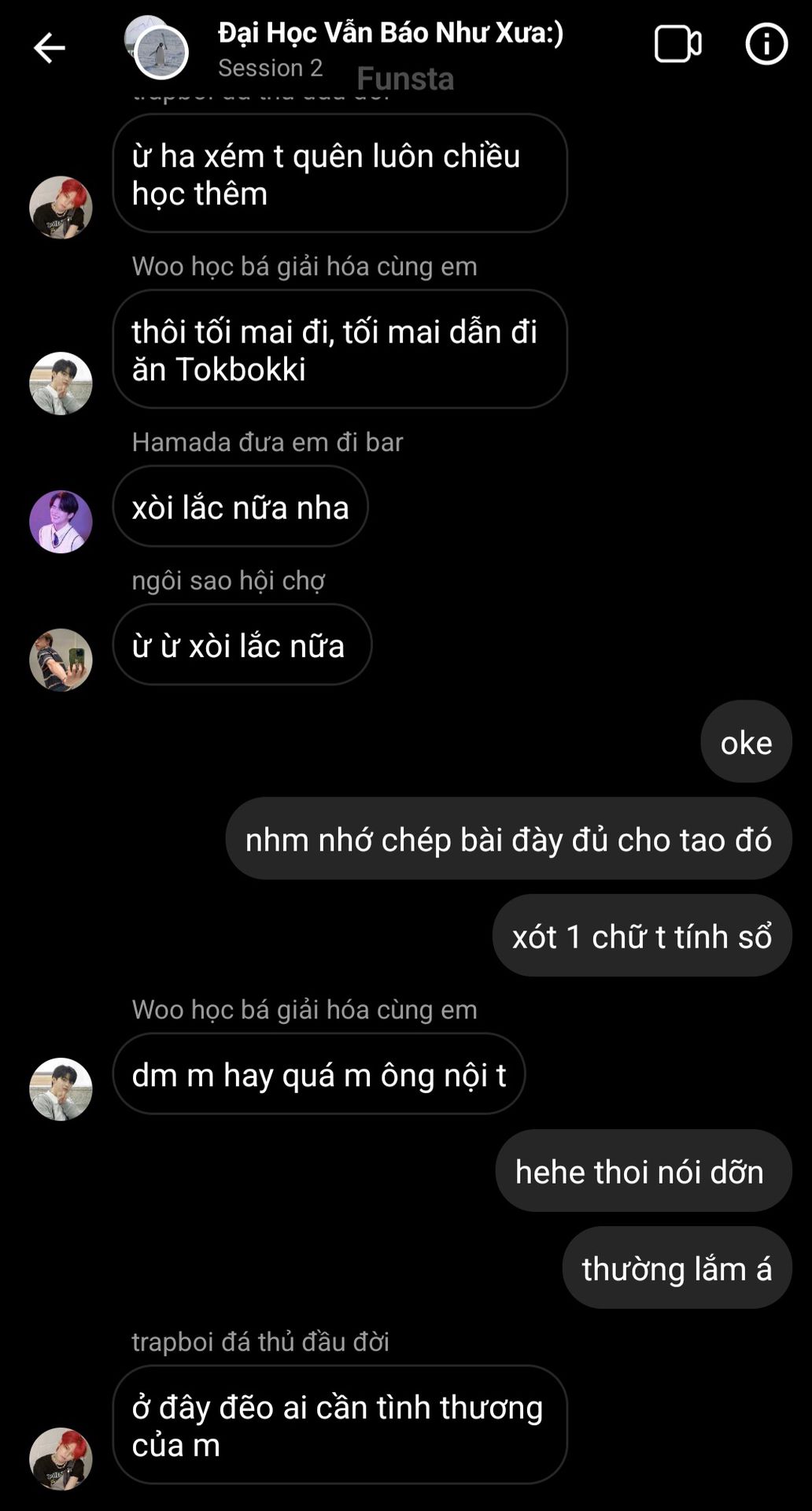Tap trapboi's avatar beside "ở đây đẽo ai cần"
The height and width of the screenshot is (1511, 812).
[61, 1458]
